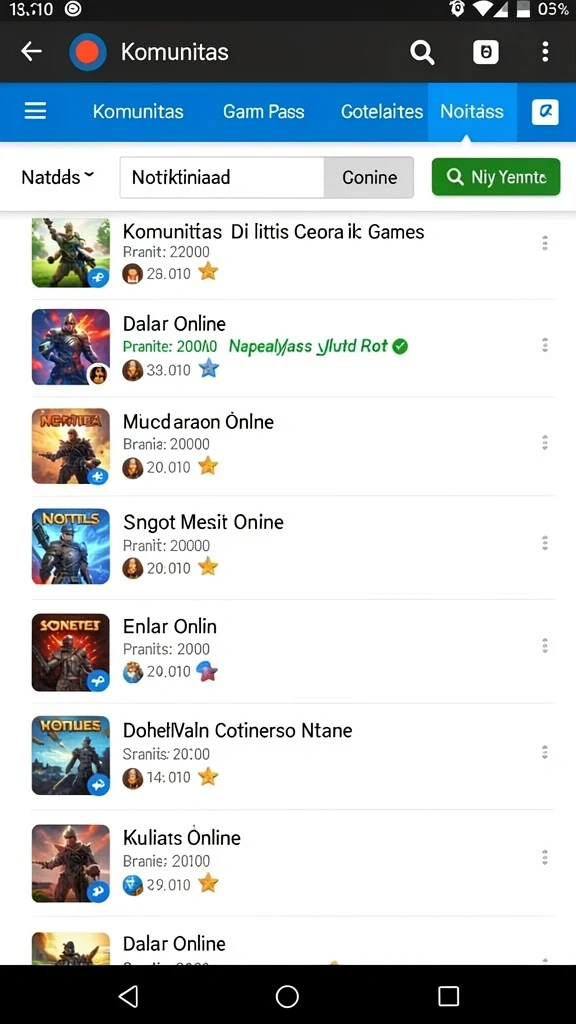Open more options for the first Dalar Online entry
This screenshot has width=576, height=1024.
(x=545, y=345)
